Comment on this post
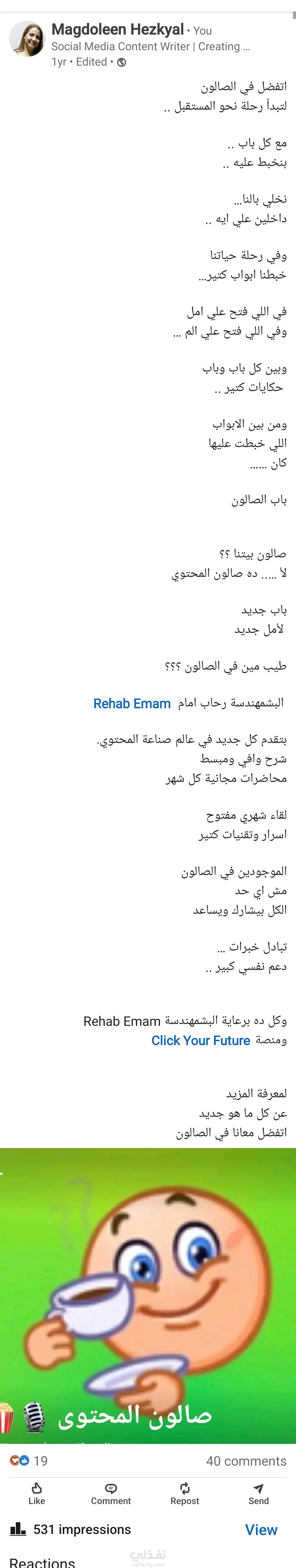Image resolution: width=296 pixels, height=1568 pixels. pyautogui.click(x=111, y=1494)
